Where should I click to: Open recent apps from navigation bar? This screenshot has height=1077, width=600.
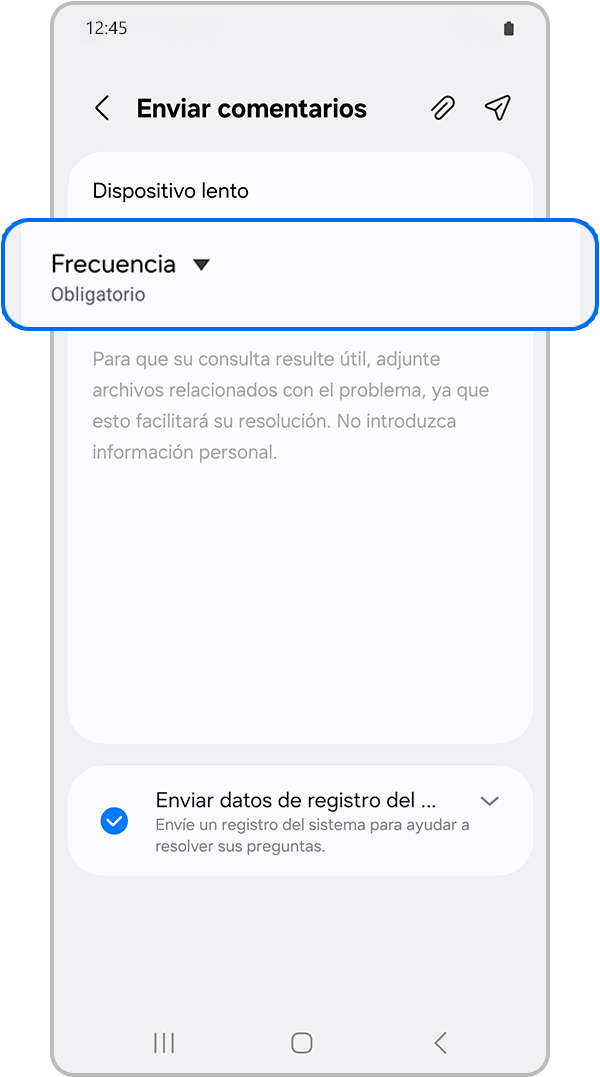pos(164,1043)
